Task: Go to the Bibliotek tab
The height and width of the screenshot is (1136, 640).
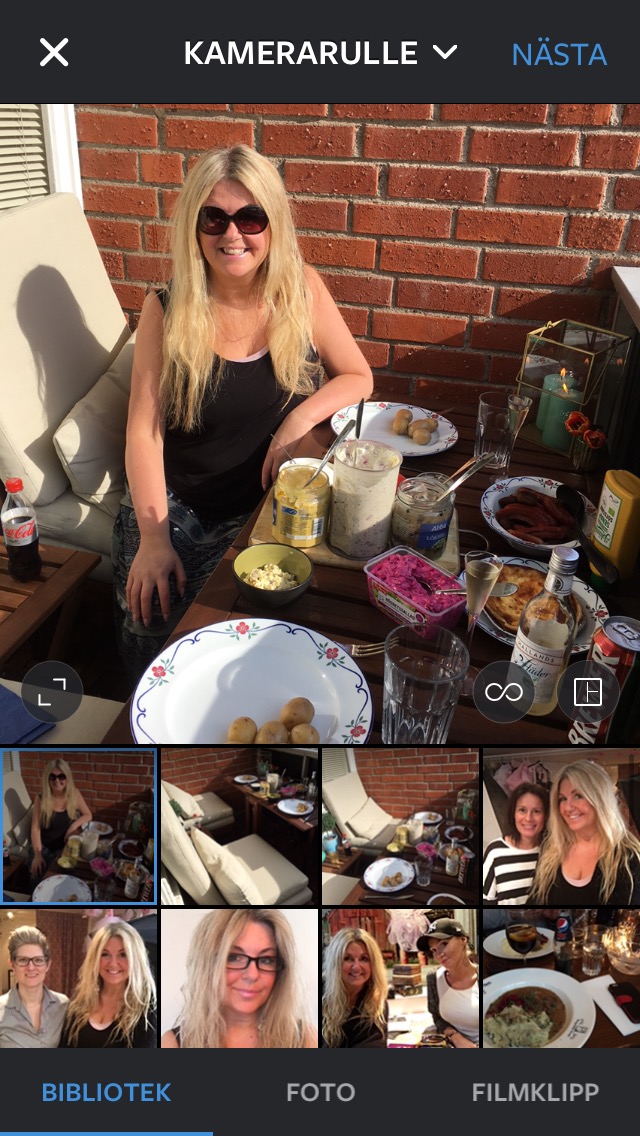Action: (x=107, y=1092)
